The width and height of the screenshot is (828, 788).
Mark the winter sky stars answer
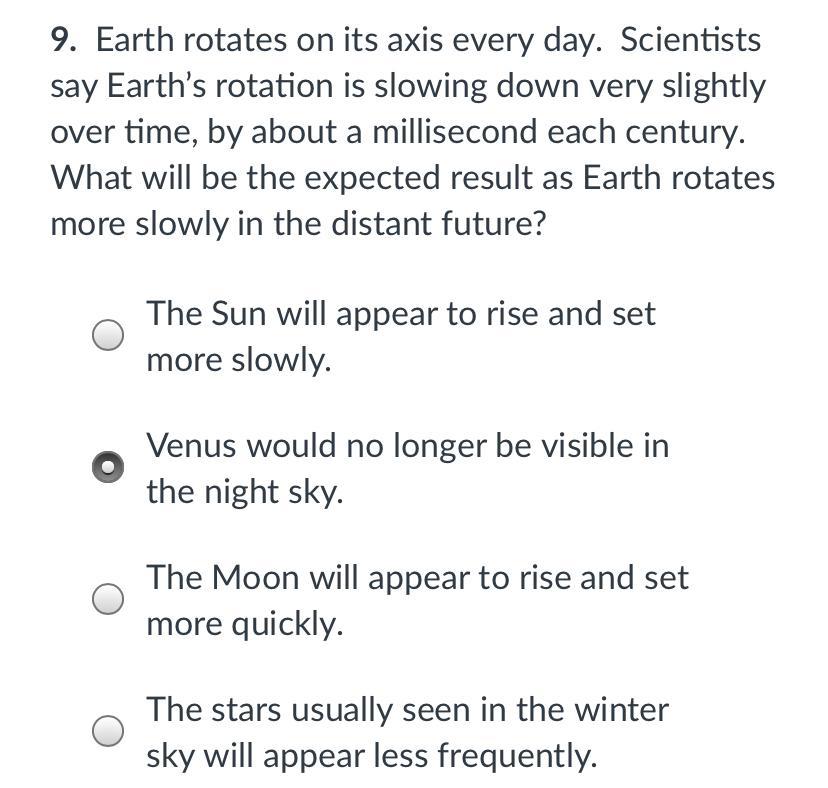[108, 731]
